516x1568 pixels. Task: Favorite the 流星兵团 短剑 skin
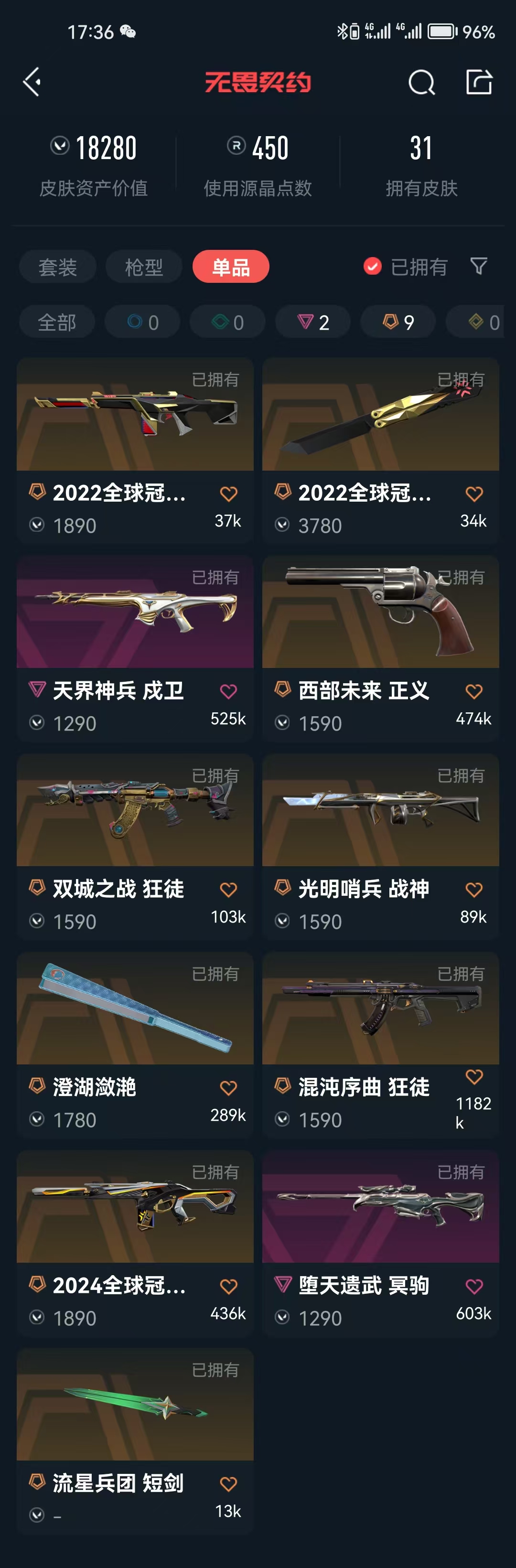[228, 1483]
